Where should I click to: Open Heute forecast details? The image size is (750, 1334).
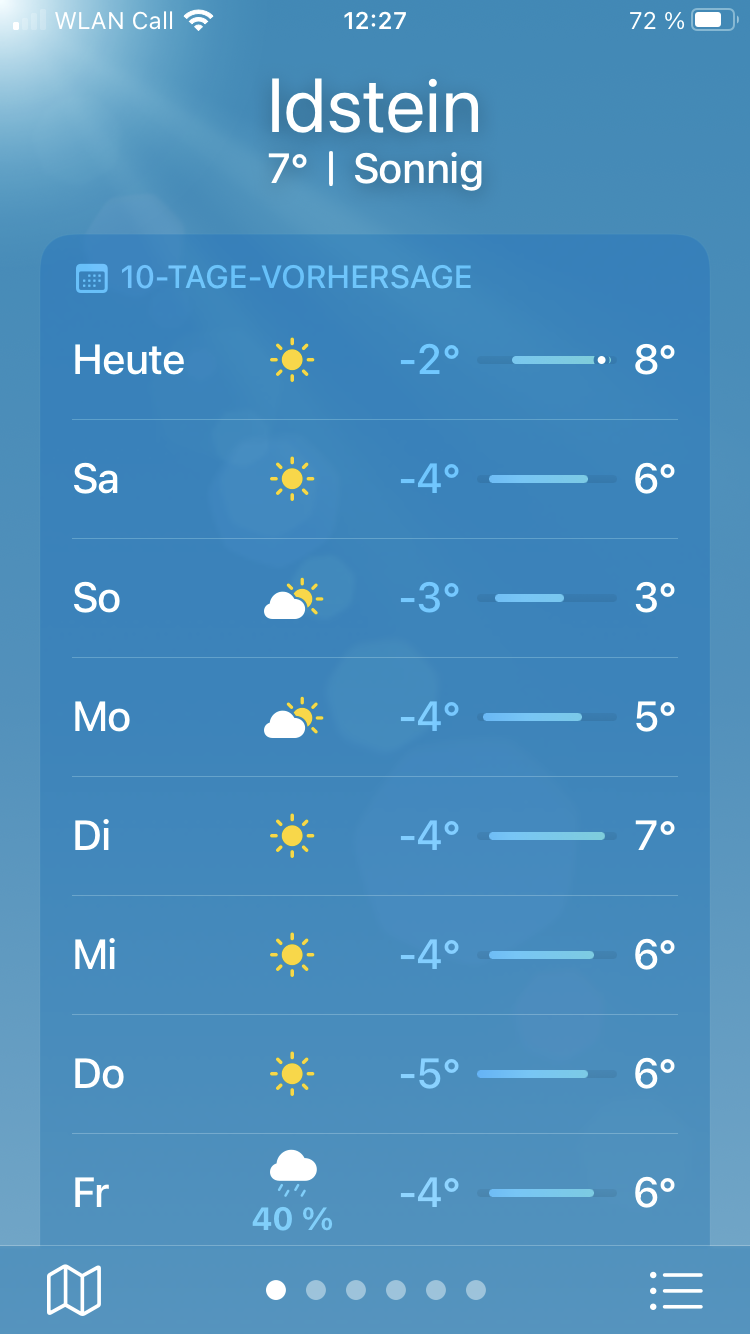(374, 360)
